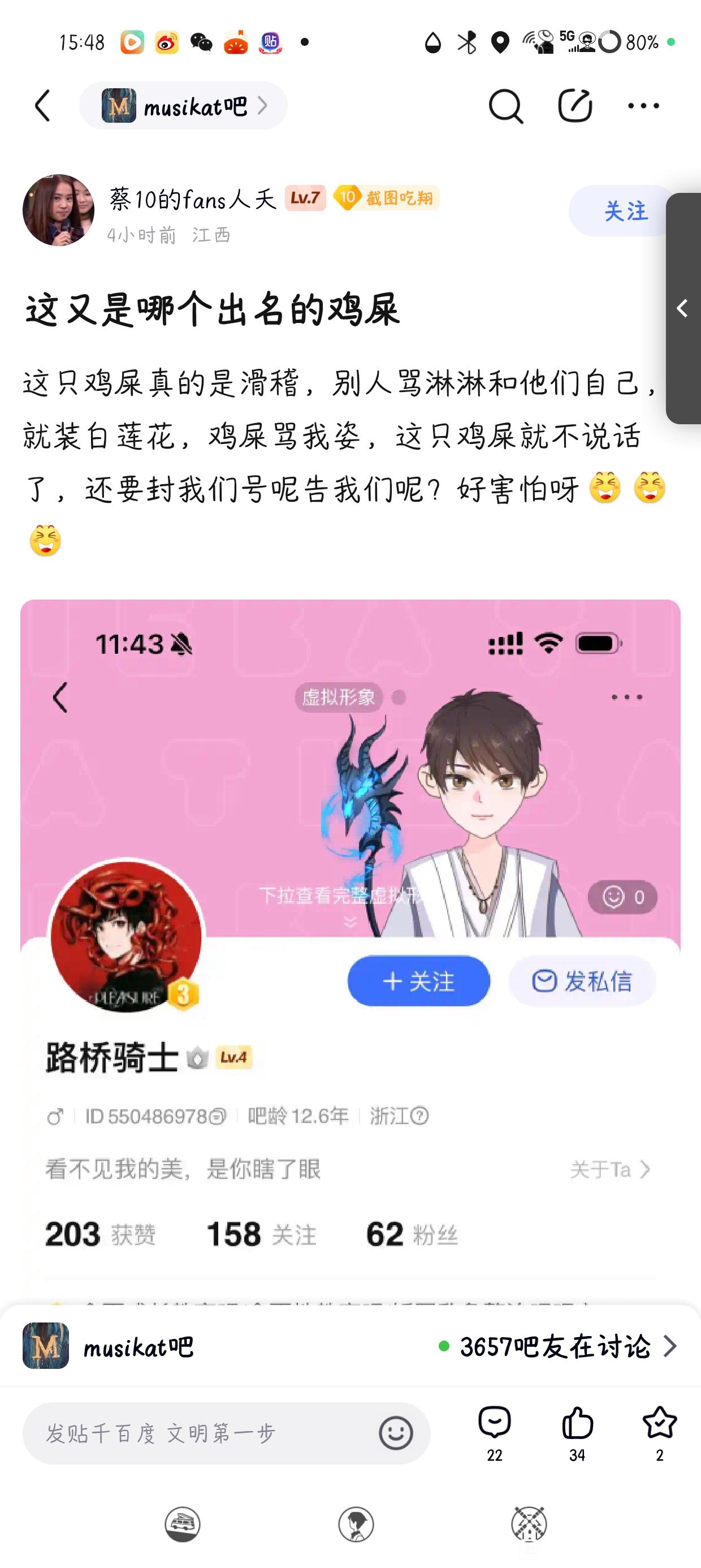Follow the author with 关注
Screen dimensions: 701x1568
pyautogui.click(x=624, y=211)
